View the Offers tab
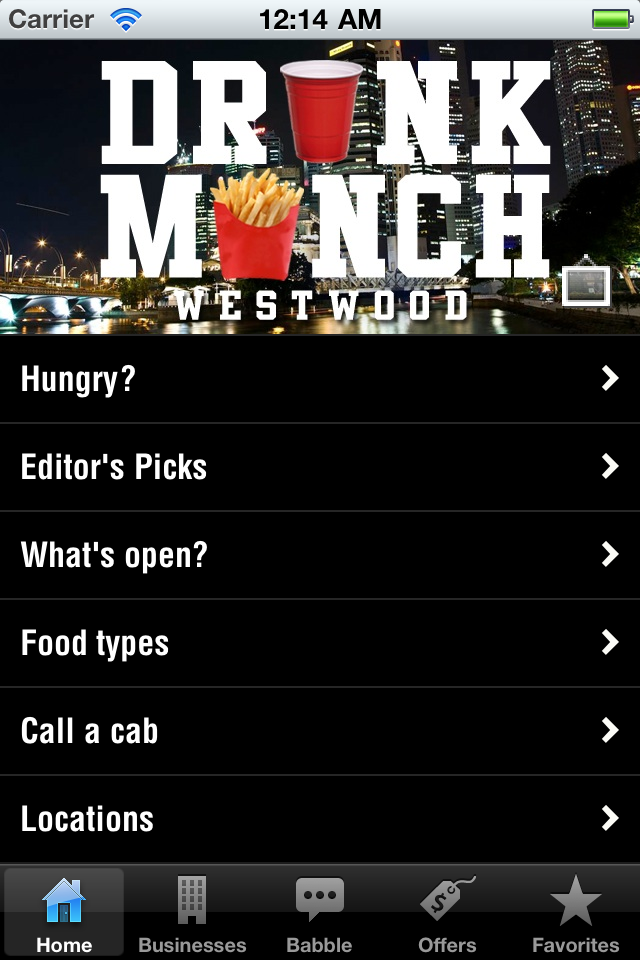 pos(447,914)
